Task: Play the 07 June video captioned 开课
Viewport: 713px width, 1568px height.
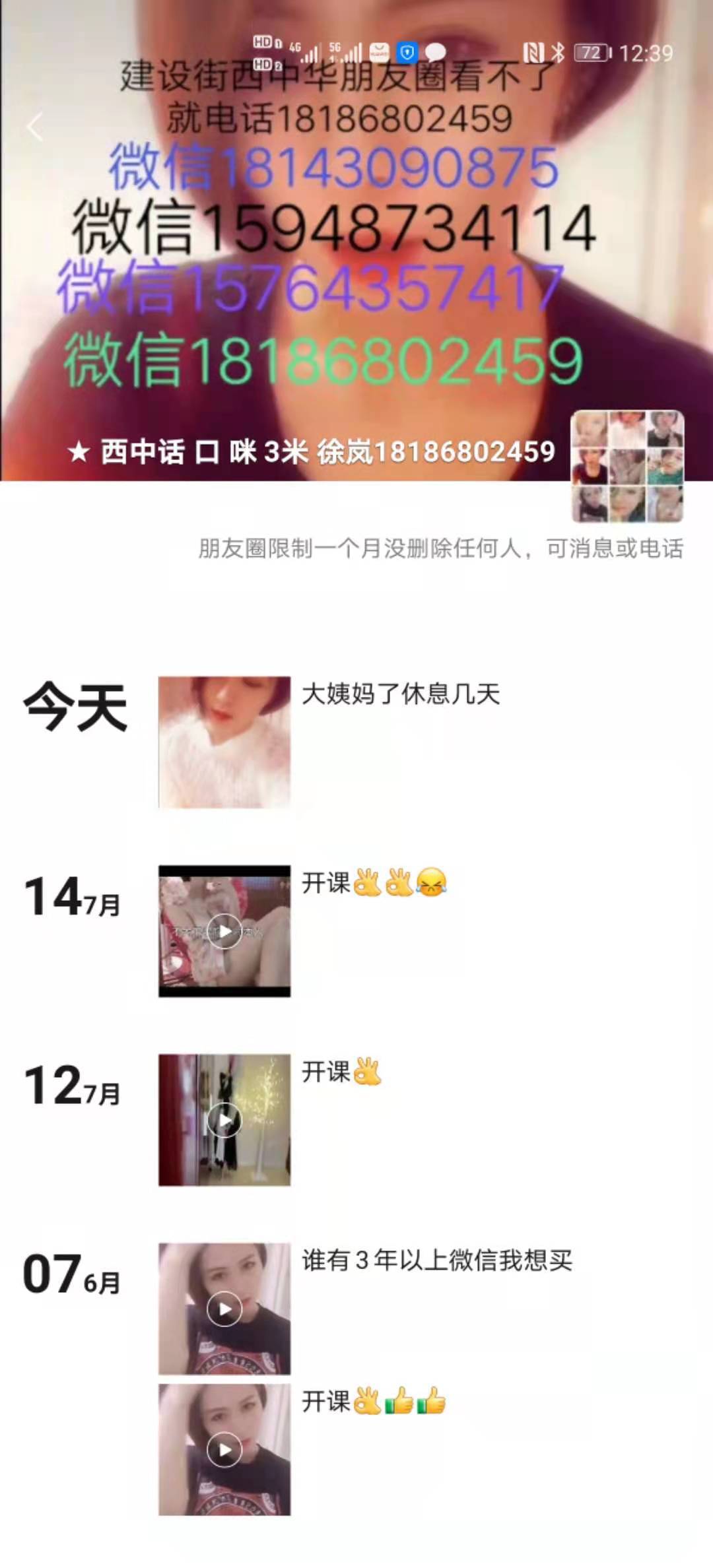Action: pos(224,1450)
